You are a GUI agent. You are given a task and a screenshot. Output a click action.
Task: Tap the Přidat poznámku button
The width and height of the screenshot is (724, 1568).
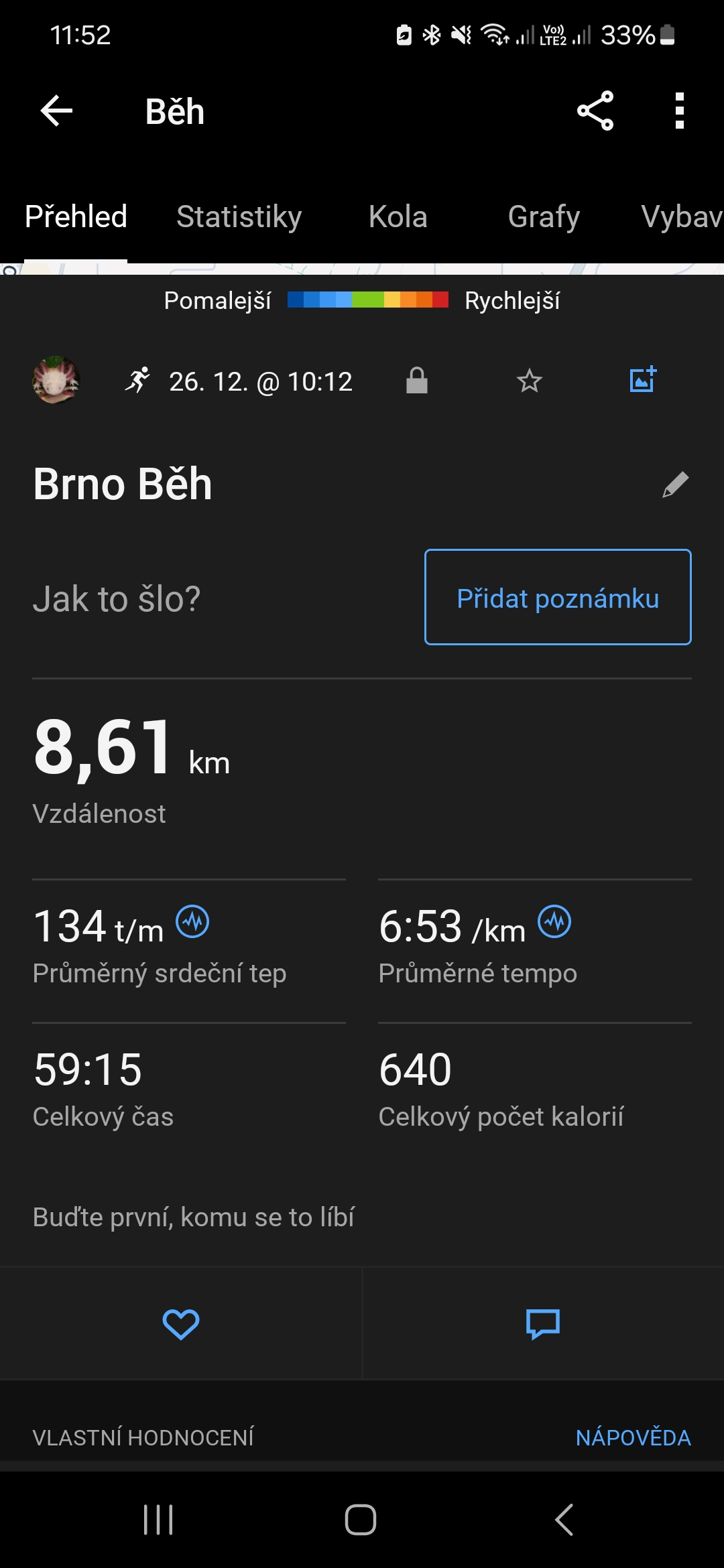point(558,597)
